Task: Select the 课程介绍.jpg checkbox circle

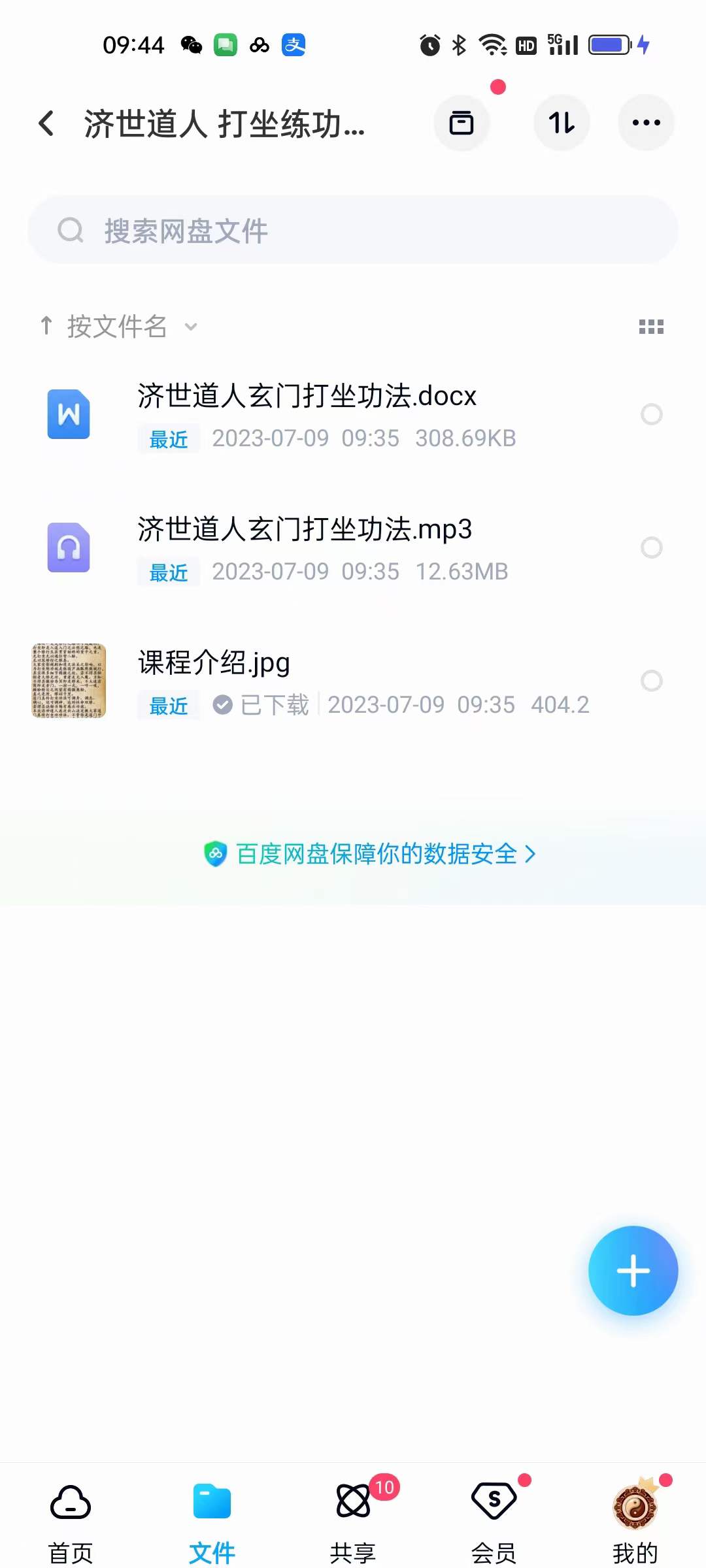Action: click(x=652, y=681)
